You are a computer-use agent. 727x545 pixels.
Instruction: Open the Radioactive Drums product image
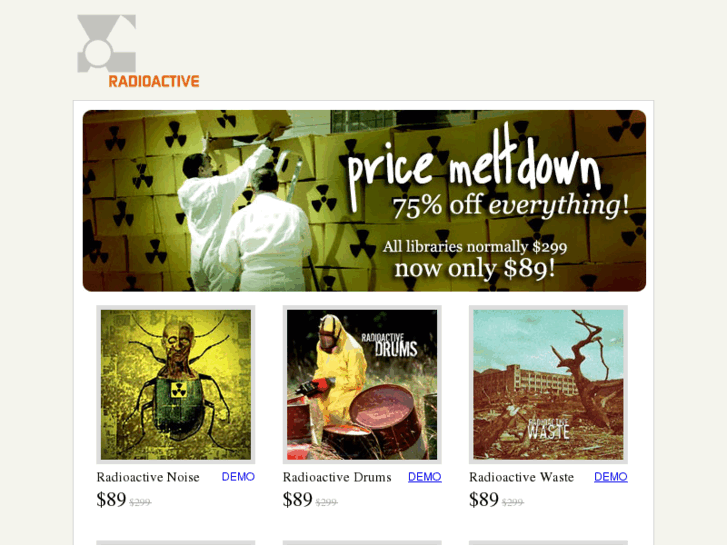pyautogui.click(x=362, y=385)
